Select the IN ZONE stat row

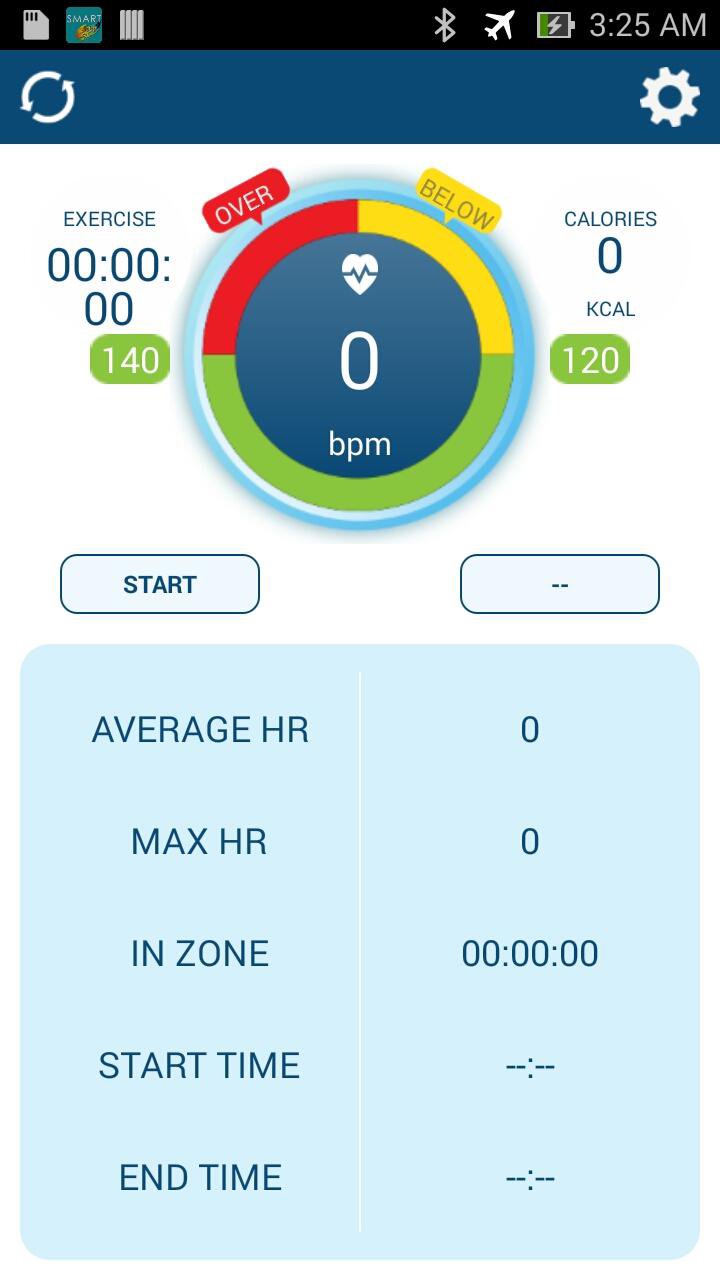pos(200,953)
